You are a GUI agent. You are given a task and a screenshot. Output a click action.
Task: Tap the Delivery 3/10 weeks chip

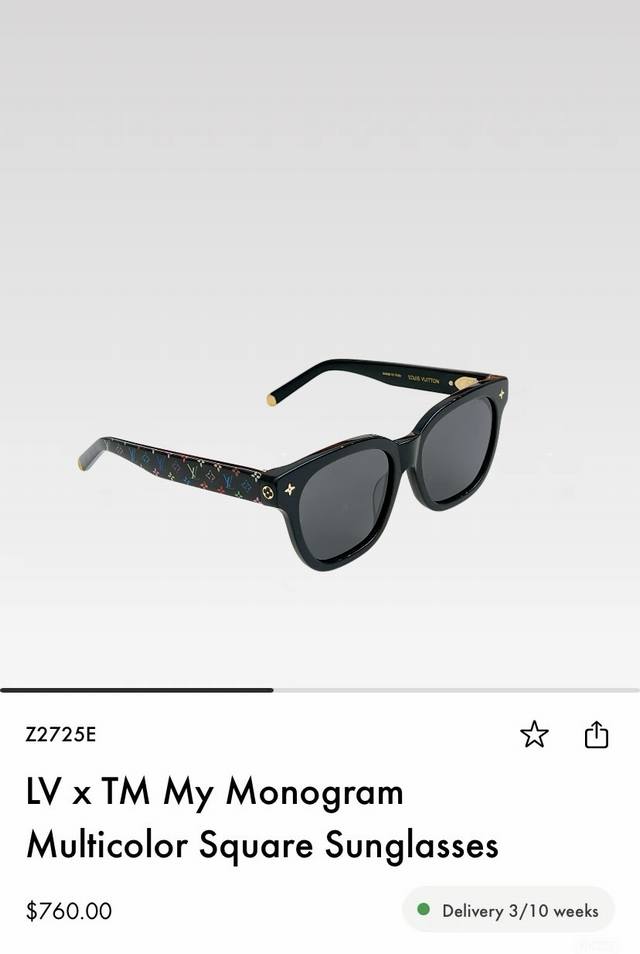click(x=508, y=910)
